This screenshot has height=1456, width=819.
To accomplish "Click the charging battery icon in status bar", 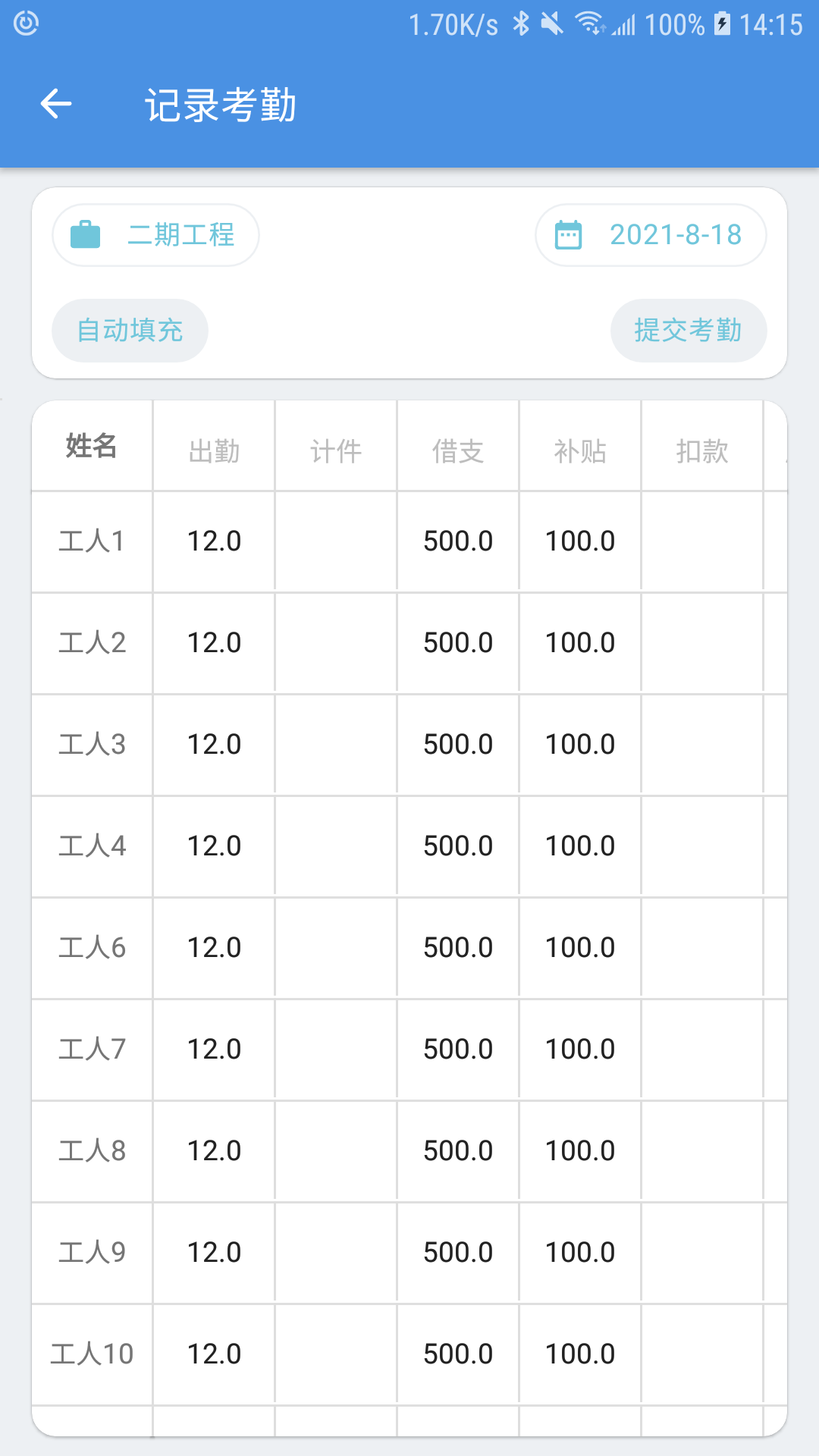I will point(720,23).
